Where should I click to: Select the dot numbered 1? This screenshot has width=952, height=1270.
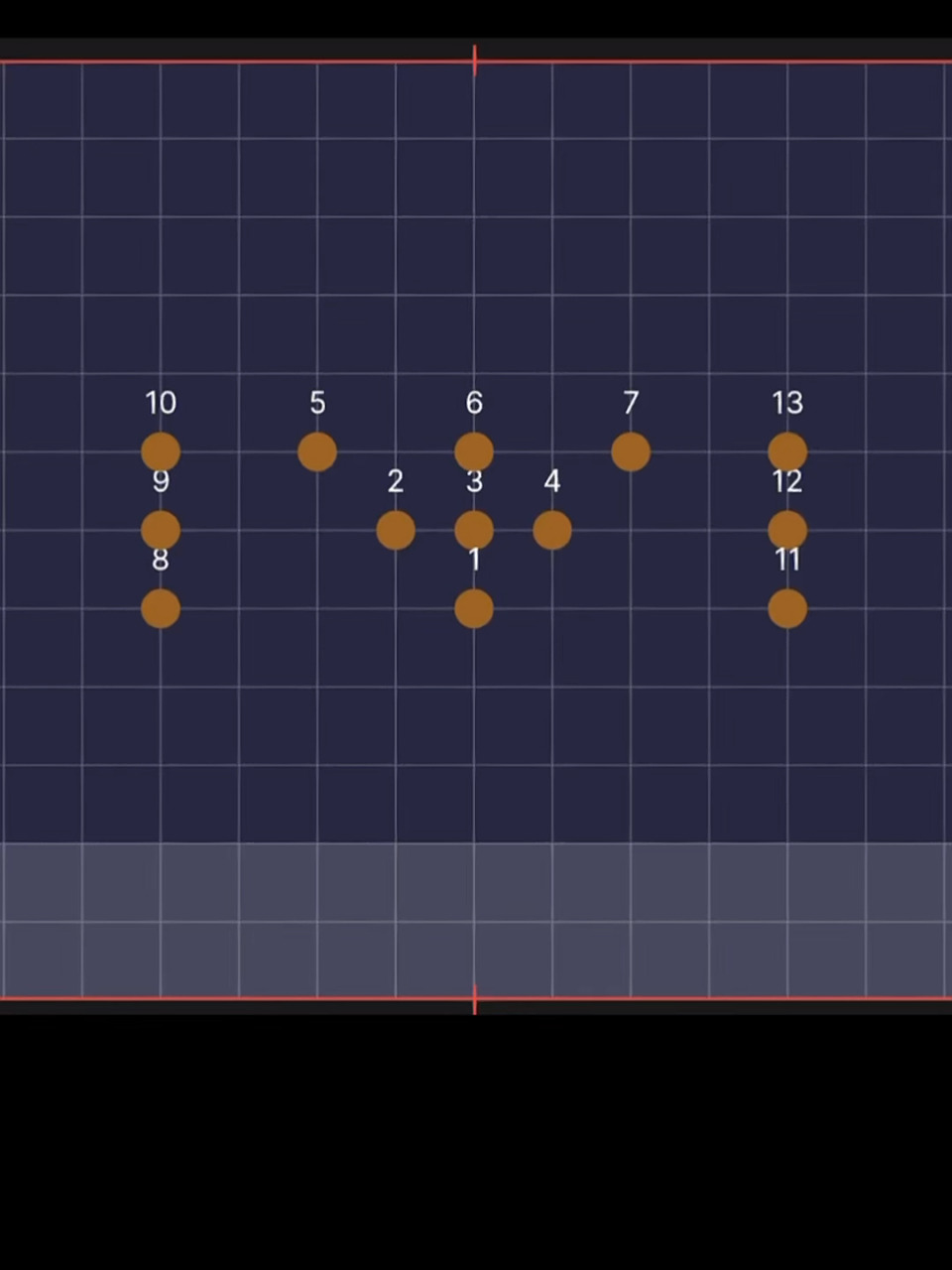(x=474, y=608)
